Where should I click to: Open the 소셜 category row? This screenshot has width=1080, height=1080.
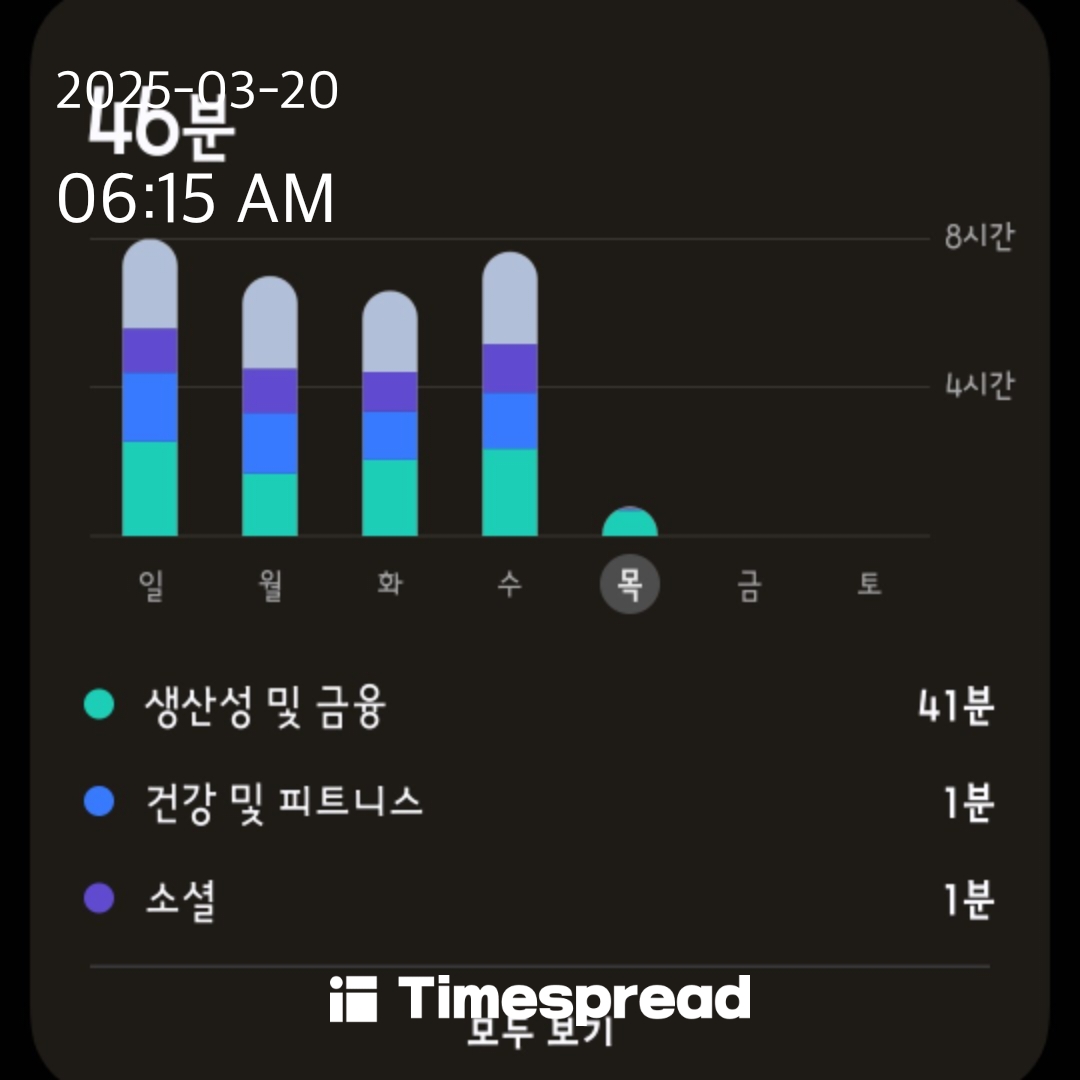539,899
